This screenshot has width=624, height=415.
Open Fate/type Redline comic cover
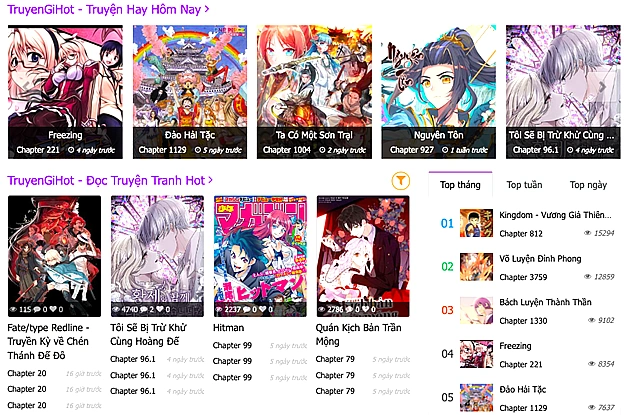pos(54,256)
